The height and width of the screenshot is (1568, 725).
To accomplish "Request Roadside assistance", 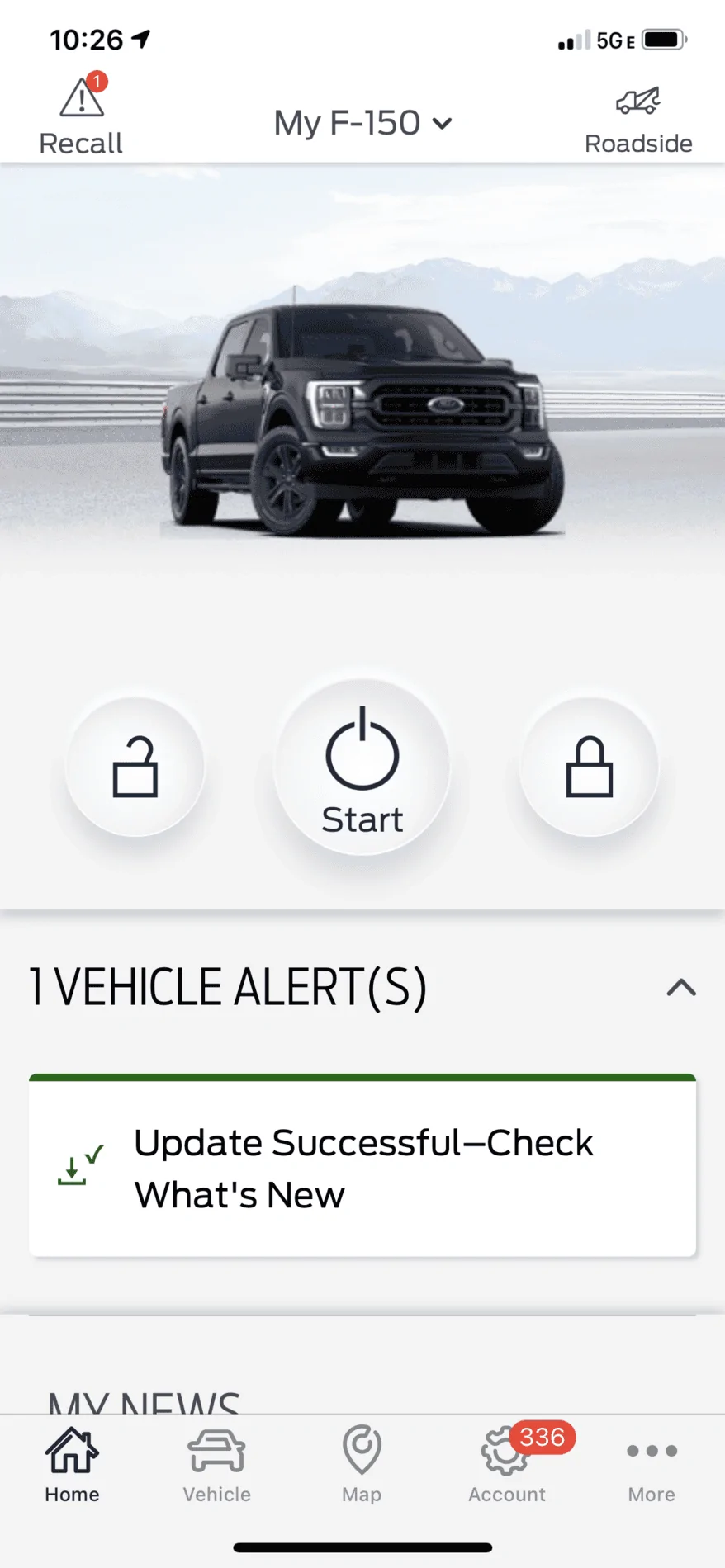I will [x=637, y=120].
